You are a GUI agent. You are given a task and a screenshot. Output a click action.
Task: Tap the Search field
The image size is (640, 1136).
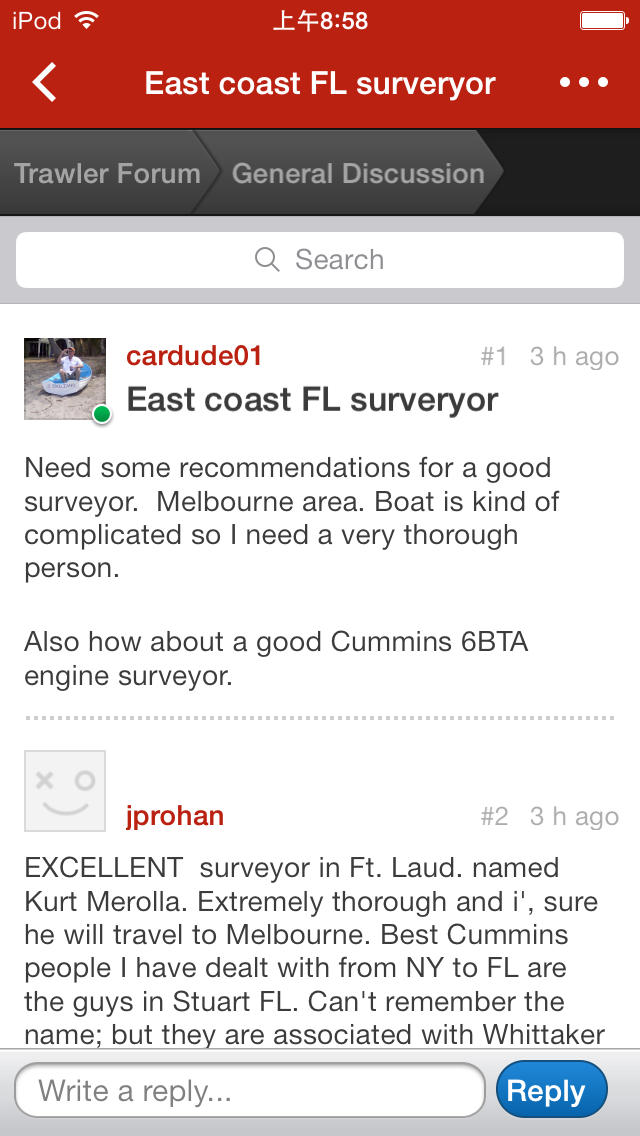click(320, 260)
